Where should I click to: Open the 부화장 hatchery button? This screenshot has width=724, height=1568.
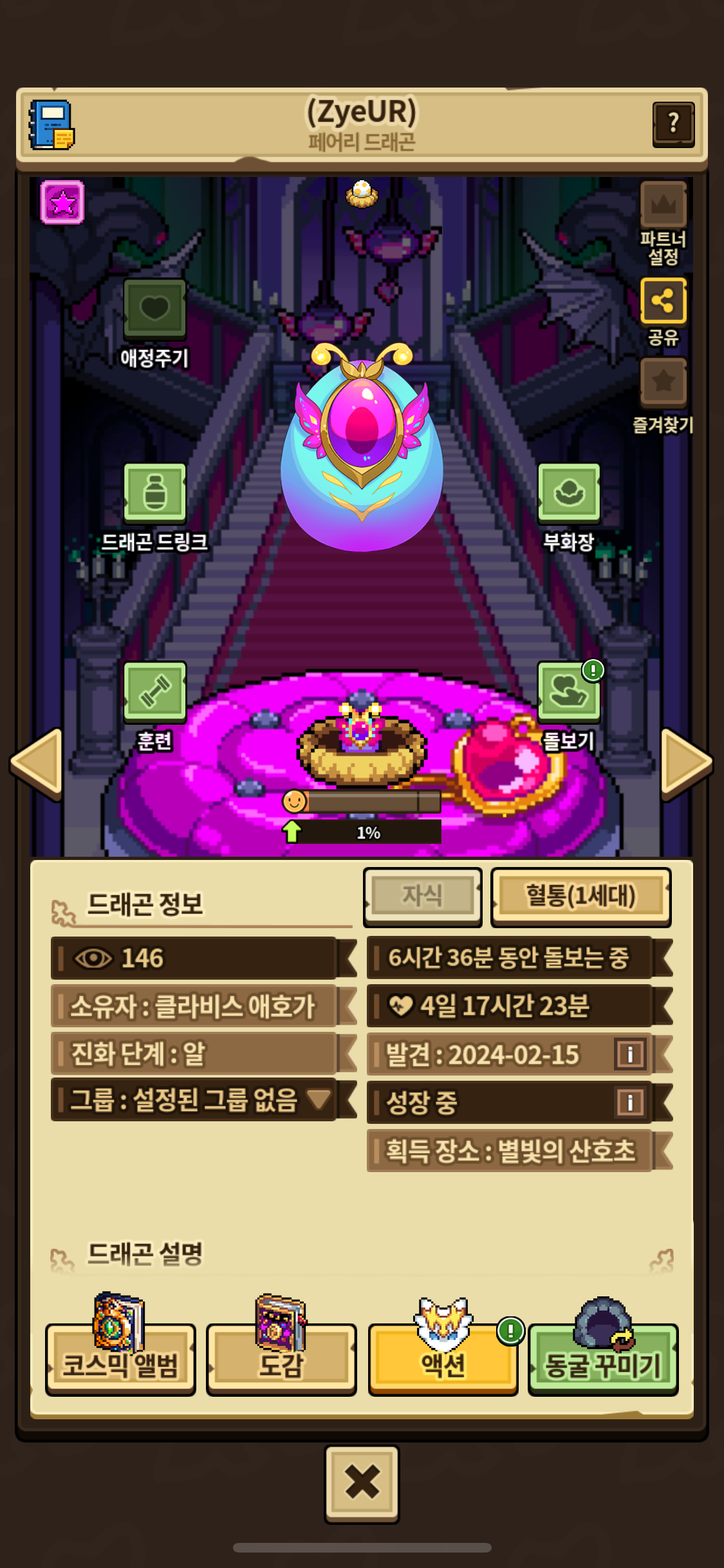coord(569,507)
